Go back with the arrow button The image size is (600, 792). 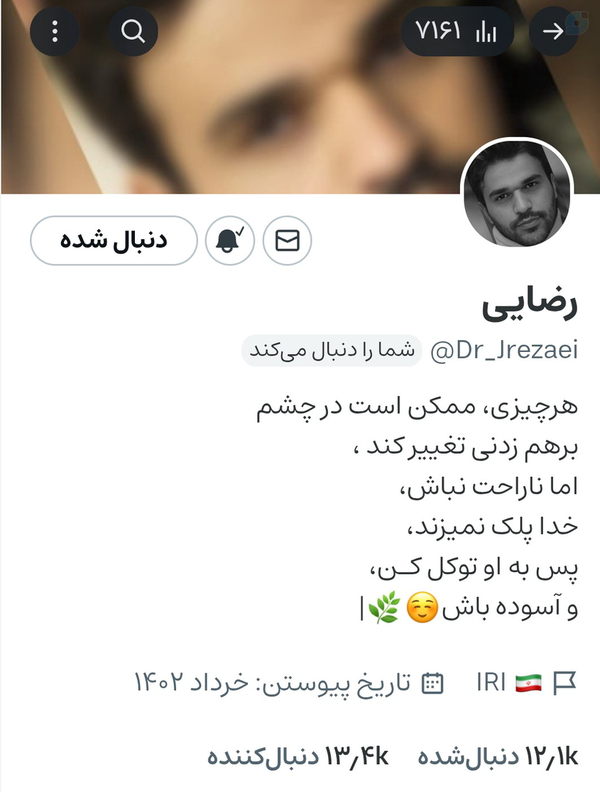coord(553,32)
